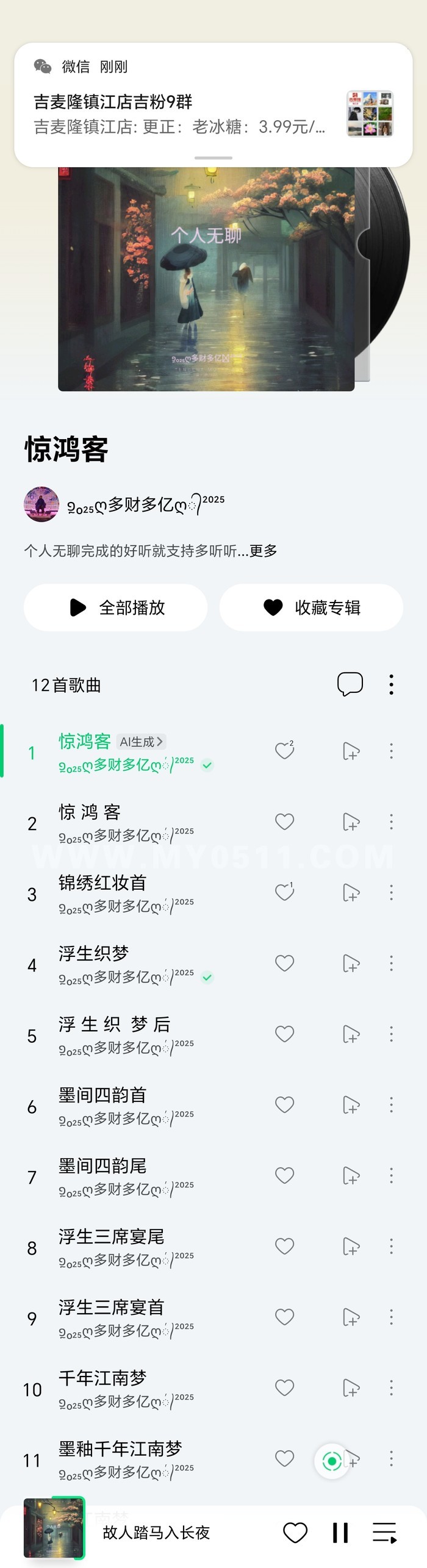Image resolution: width=427 pixels, height=1568 pixels.
Task: Tap 收藏专辑 to save this album
Action: [311, 607]
